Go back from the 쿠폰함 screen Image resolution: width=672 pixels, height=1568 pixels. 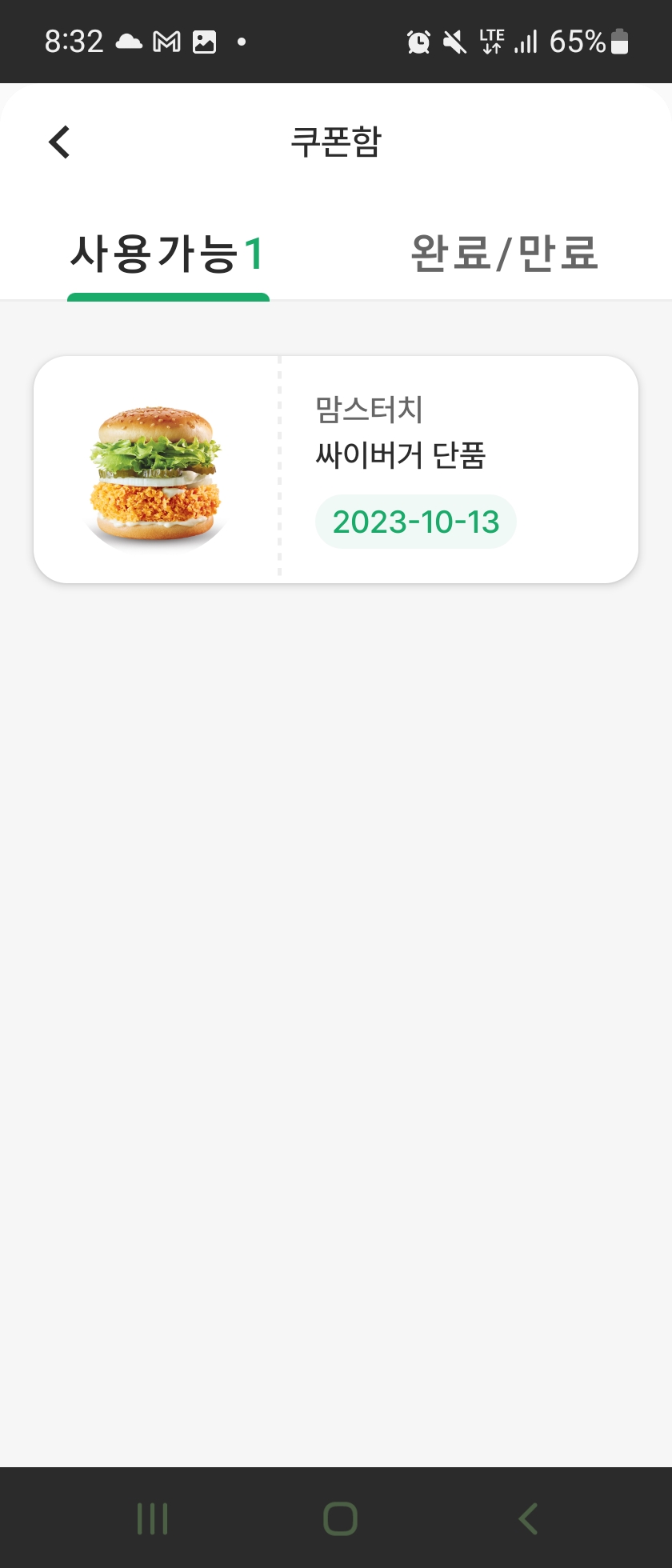click(60, 142)
